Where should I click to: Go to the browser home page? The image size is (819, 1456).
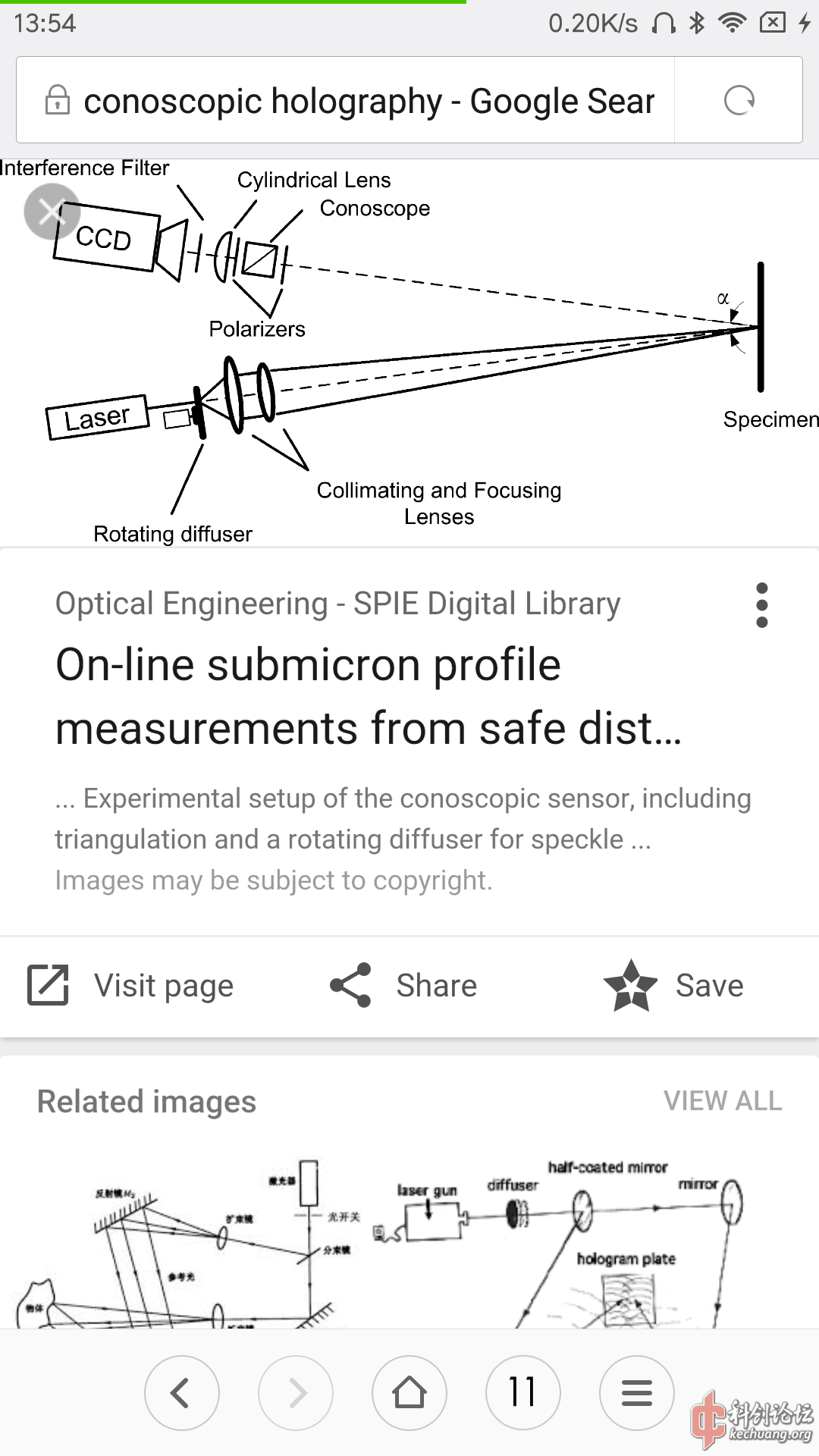tap(409, 1392)
